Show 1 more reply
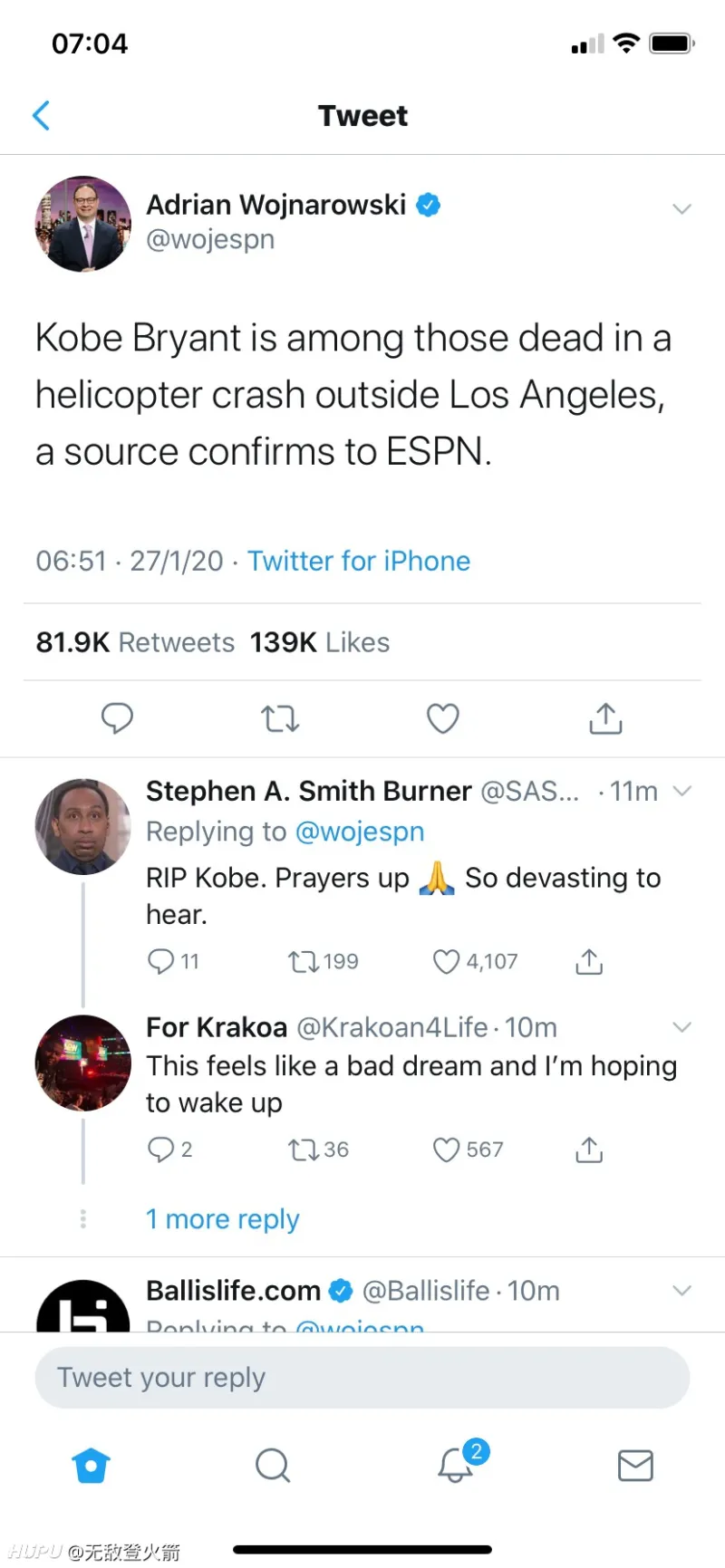 (x=223, y=1219)
